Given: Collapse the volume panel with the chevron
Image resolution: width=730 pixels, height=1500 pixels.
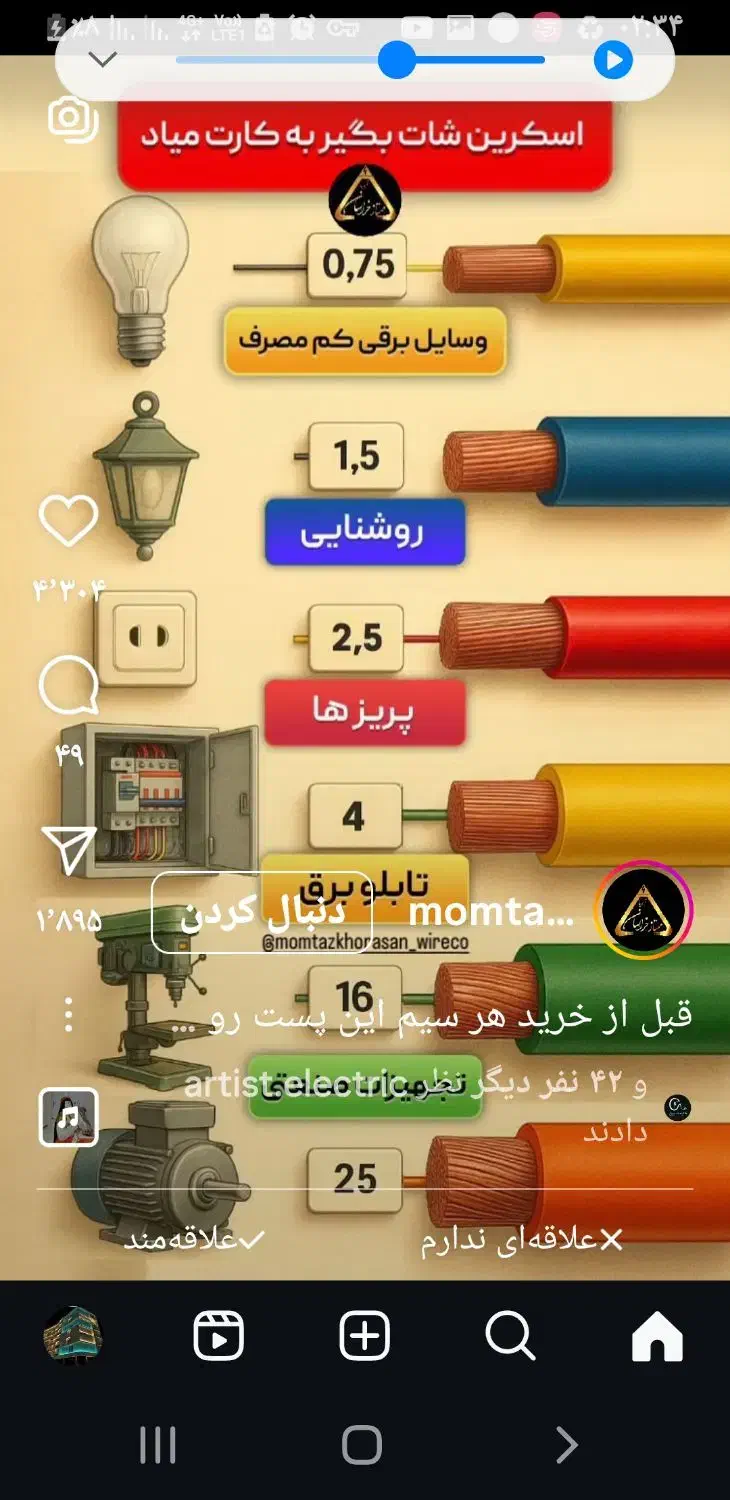Looking at the screenshot, I should point(103,60).
